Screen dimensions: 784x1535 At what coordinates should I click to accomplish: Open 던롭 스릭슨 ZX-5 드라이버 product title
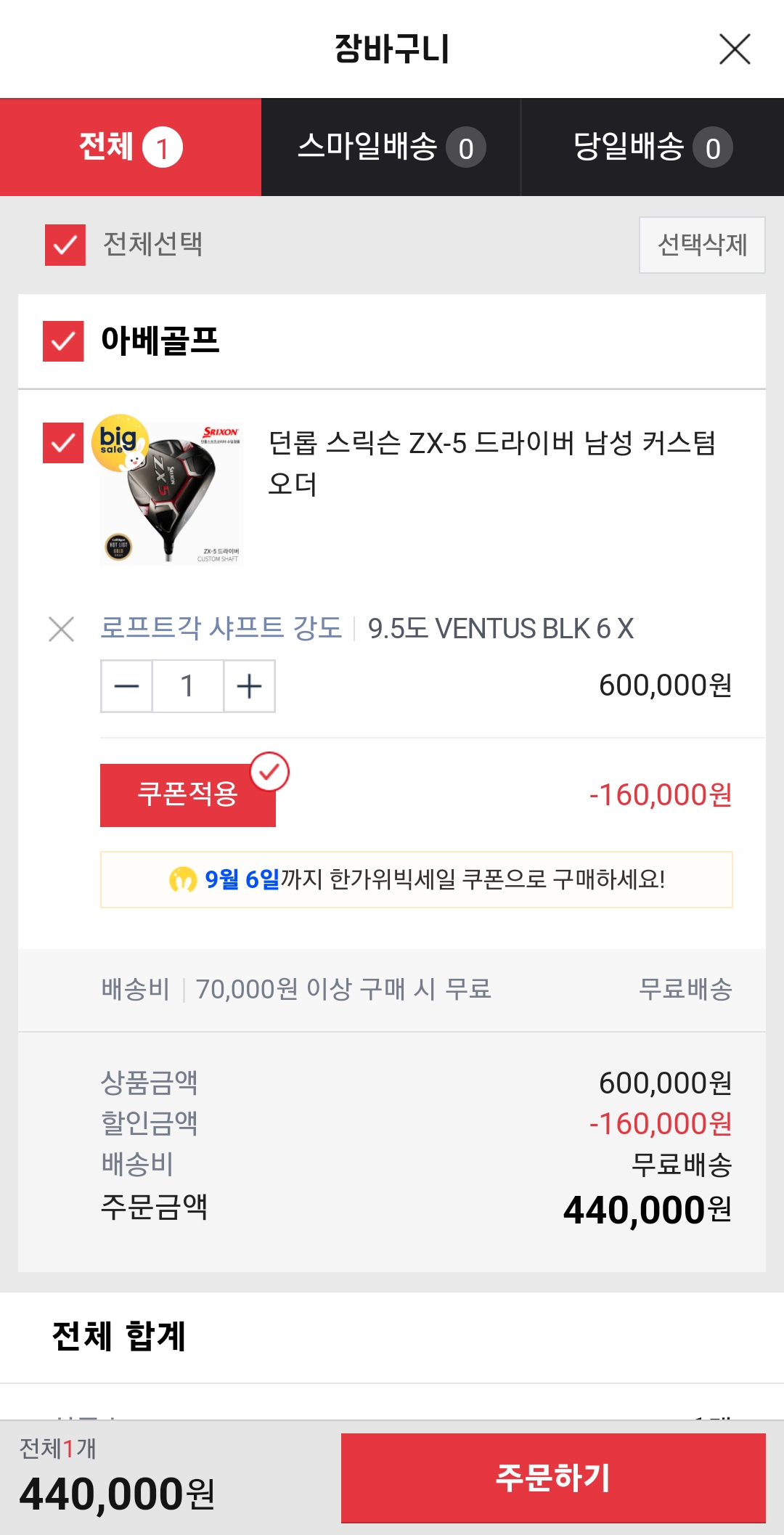click(492, 463)
